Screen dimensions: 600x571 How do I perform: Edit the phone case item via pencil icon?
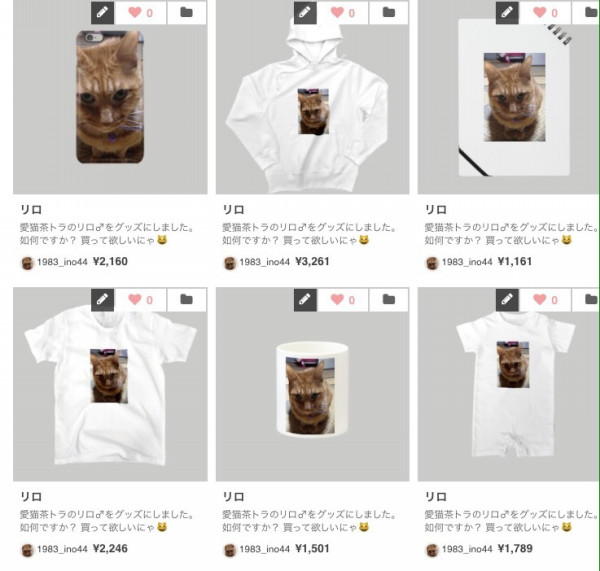click(x=102, y=13)
